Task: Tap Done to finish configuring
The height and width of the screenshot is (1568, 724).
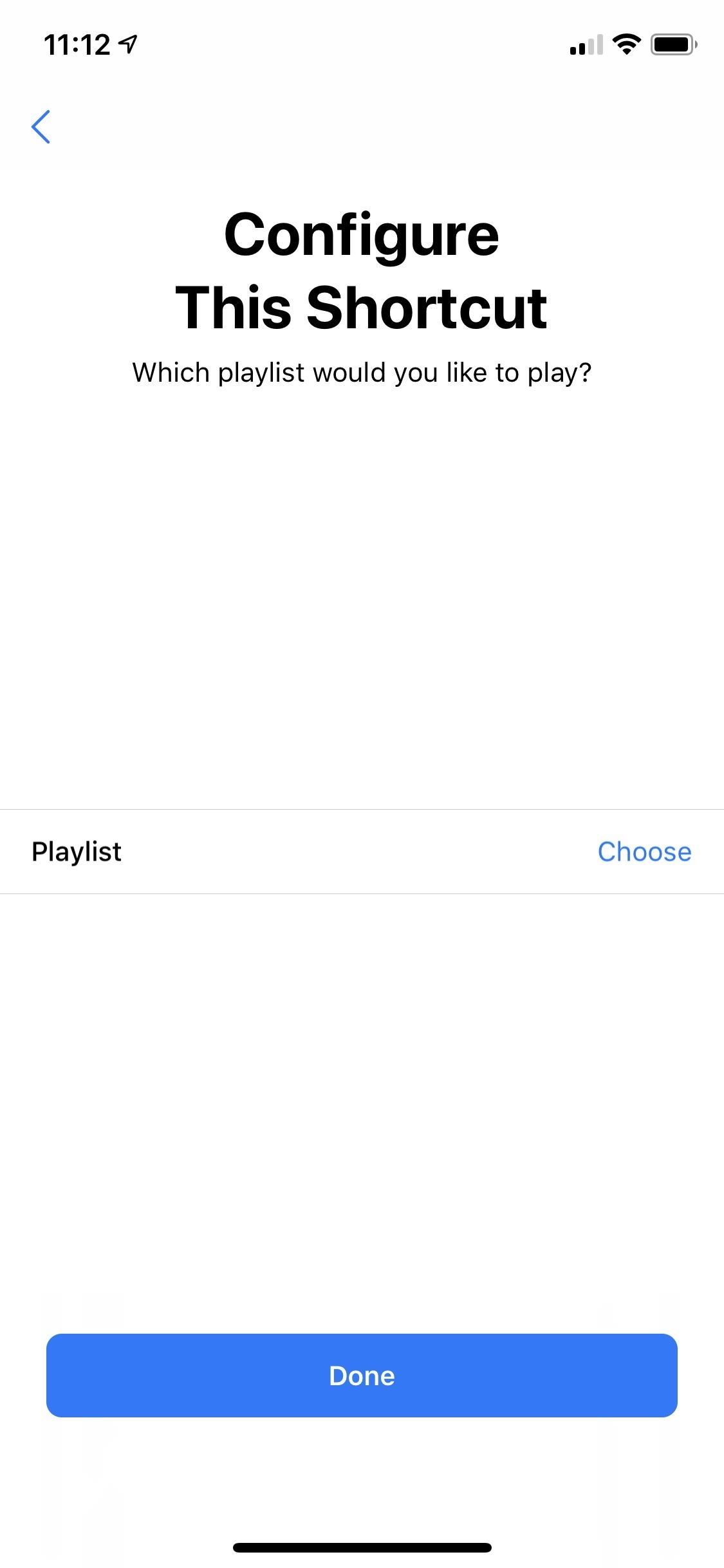Action: tap(362, 1376)
